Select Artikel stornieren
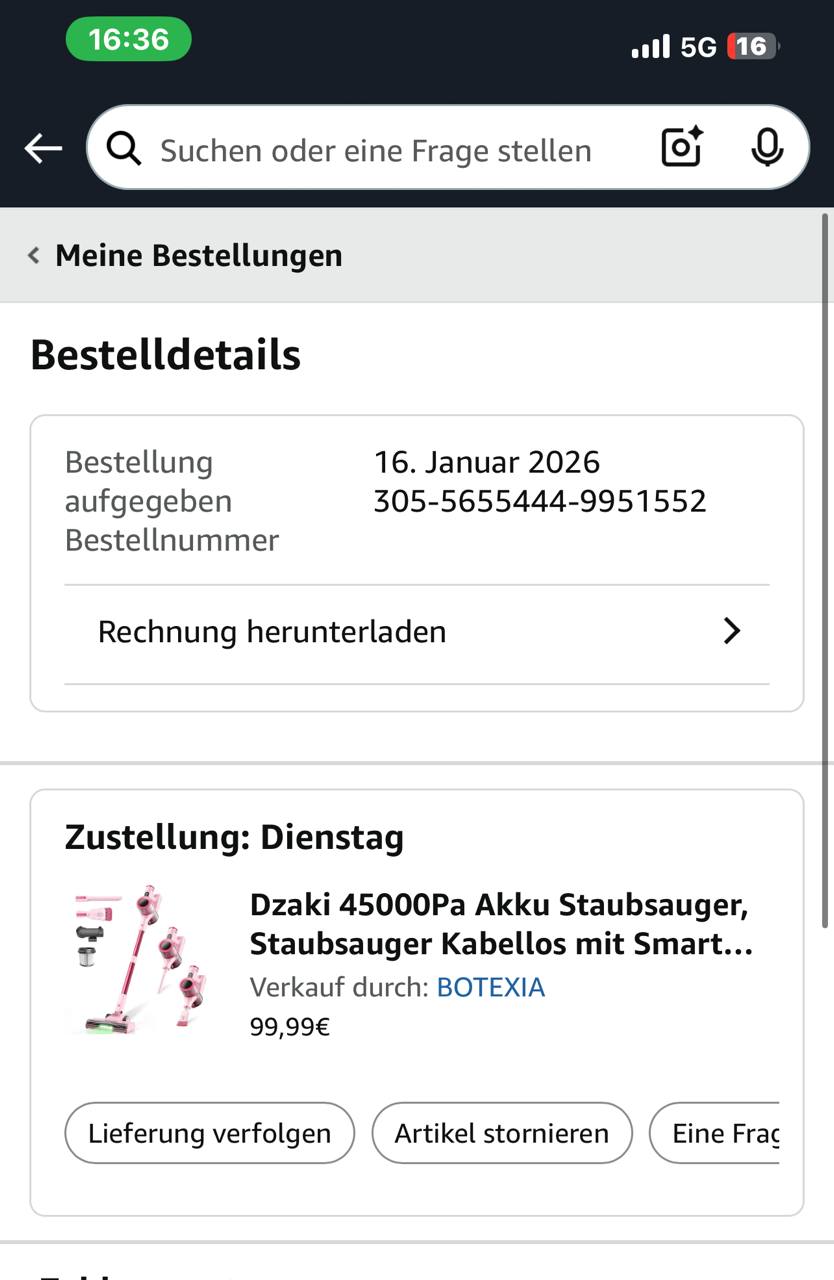 [x=501, y=1133]
